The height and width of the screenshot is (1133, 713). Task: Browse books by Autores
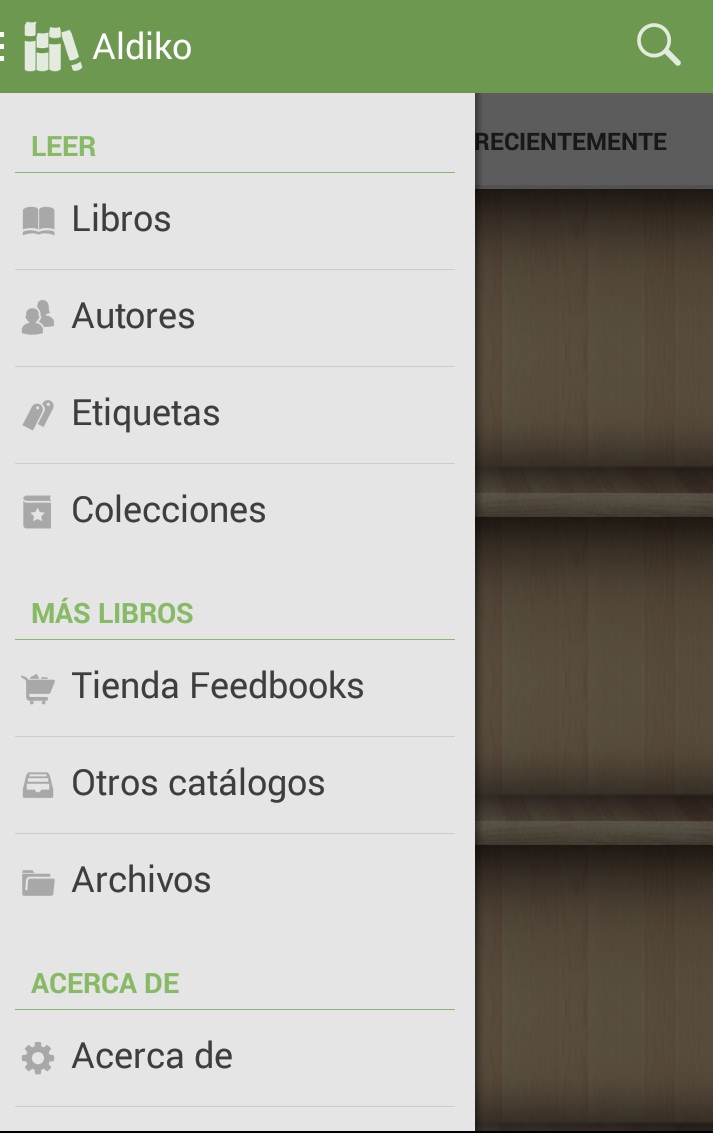click(234, 317)
